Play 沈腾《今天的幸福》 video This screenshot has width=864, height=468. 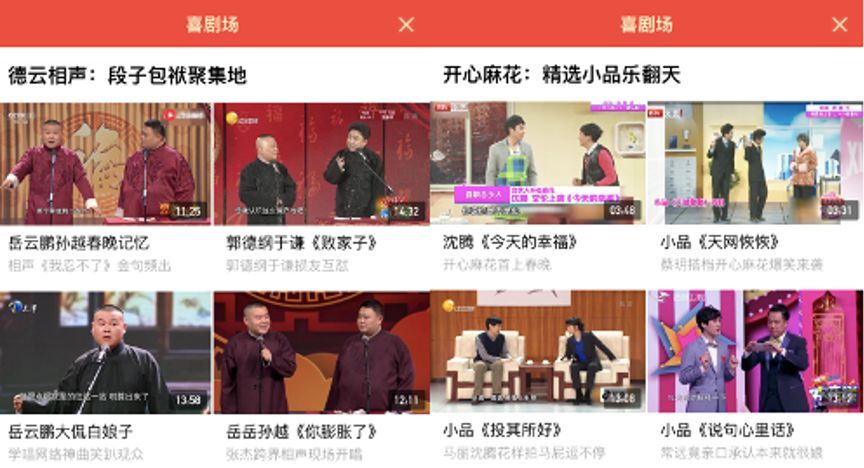(537, 163)
